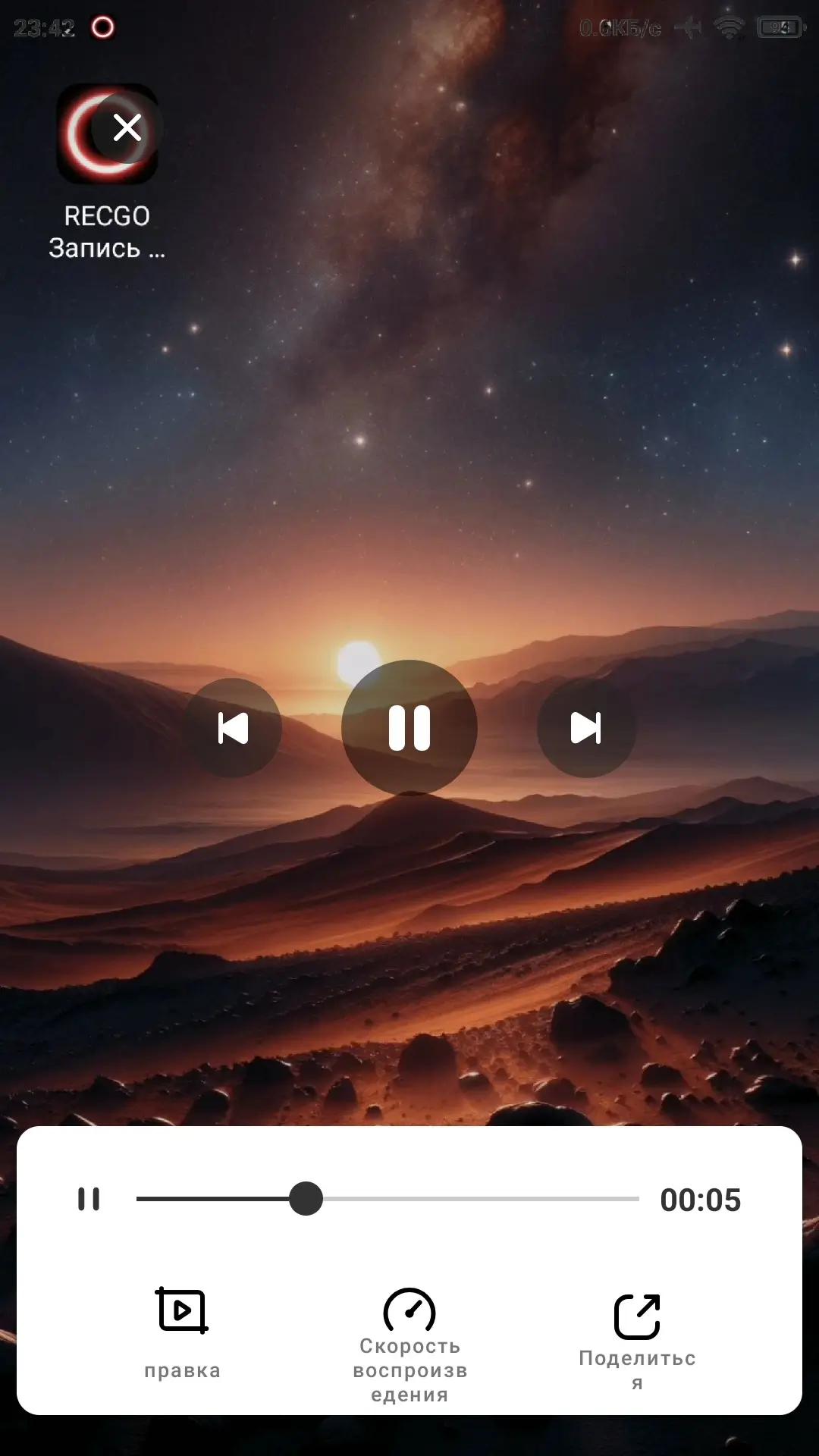
Task: Close the RECGO recording player
Action: [127, 128]
